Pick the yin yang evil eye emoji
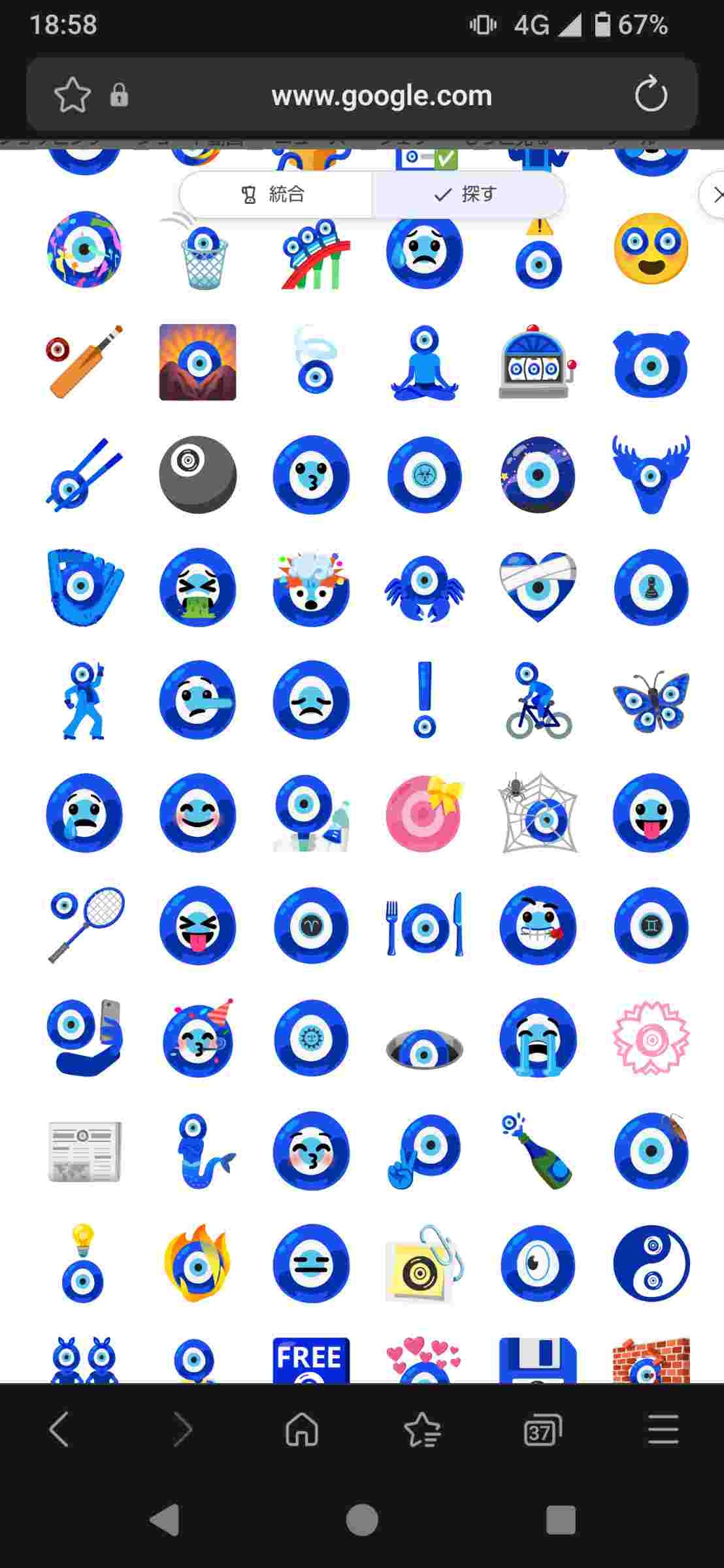The image size is (724, 1568). [651, 1264]
